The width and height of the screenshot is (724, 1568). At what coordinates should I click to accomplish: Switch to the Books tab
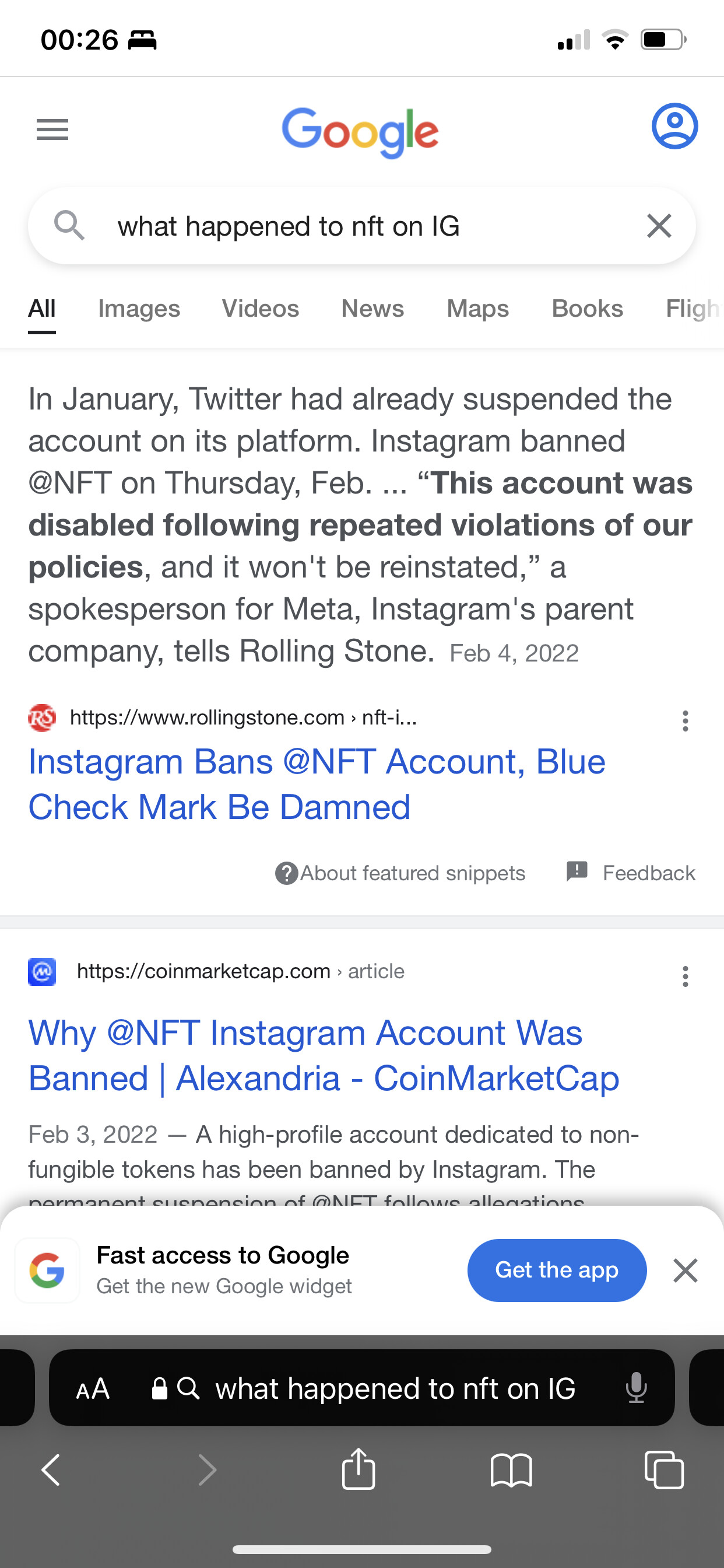[587, 309]
